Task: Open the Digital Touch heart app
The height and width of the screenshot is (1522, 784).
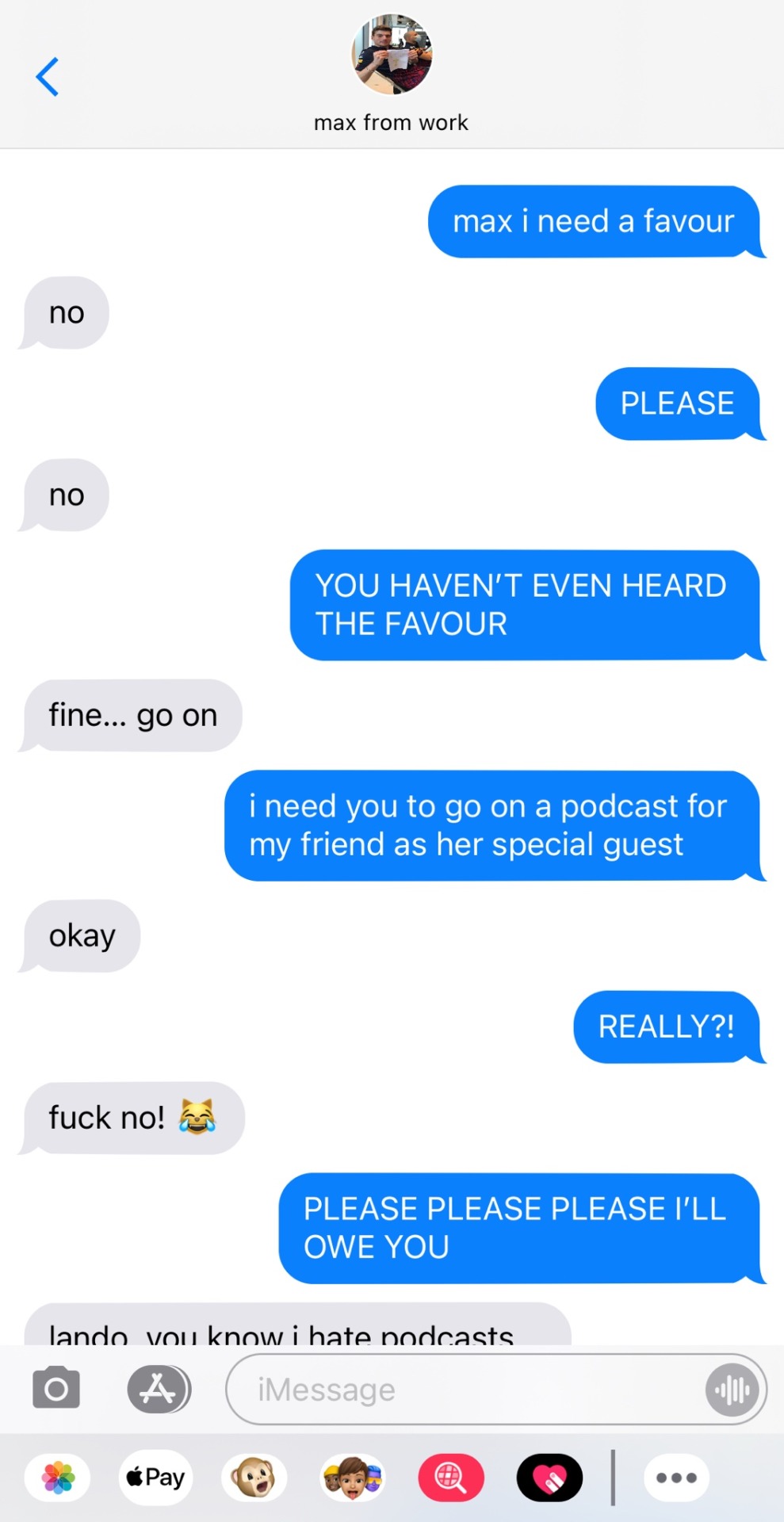Action: [549, 1478]
